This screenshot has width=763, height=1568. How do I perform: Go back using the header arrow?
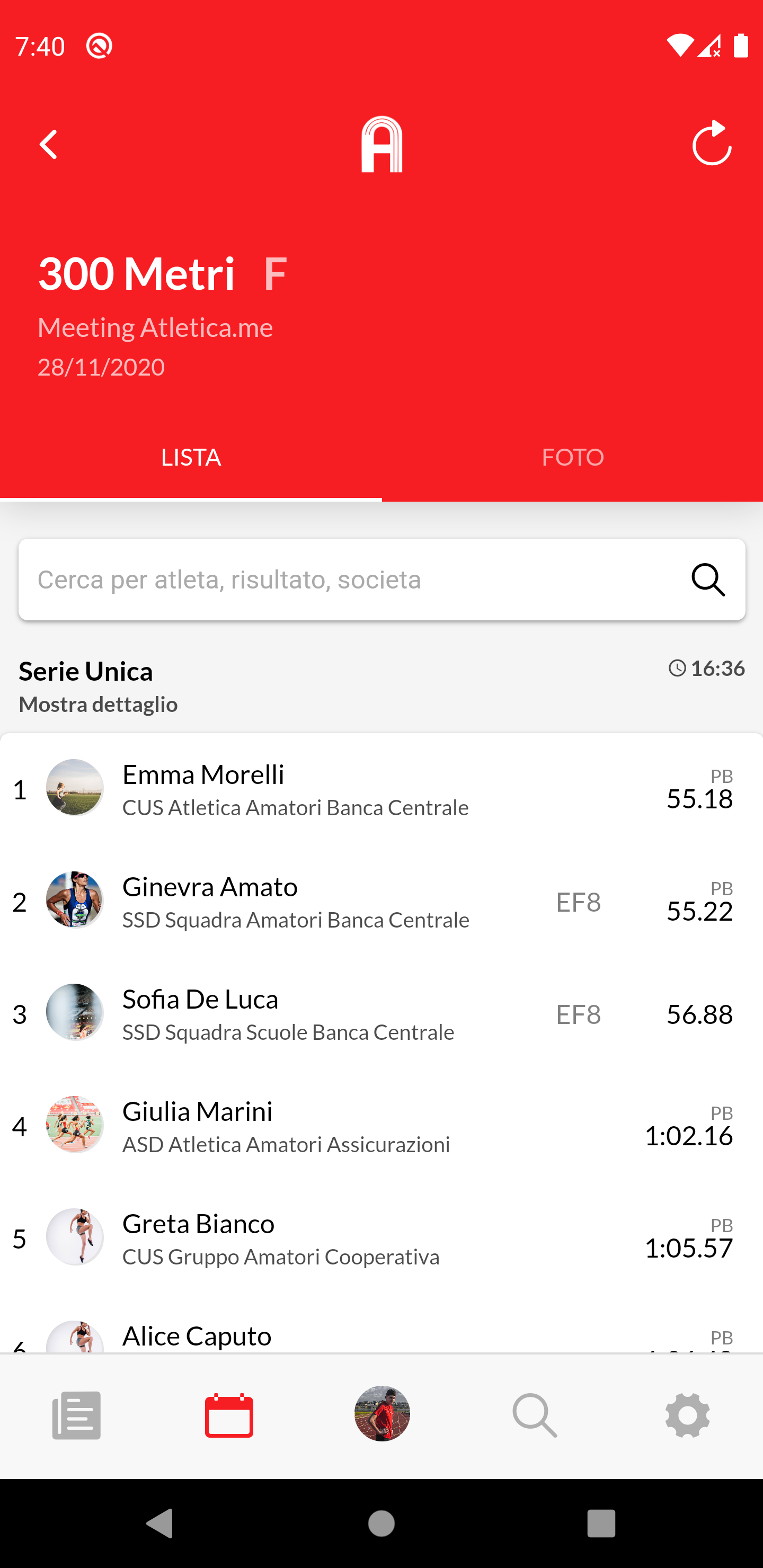tap(48, 145)
